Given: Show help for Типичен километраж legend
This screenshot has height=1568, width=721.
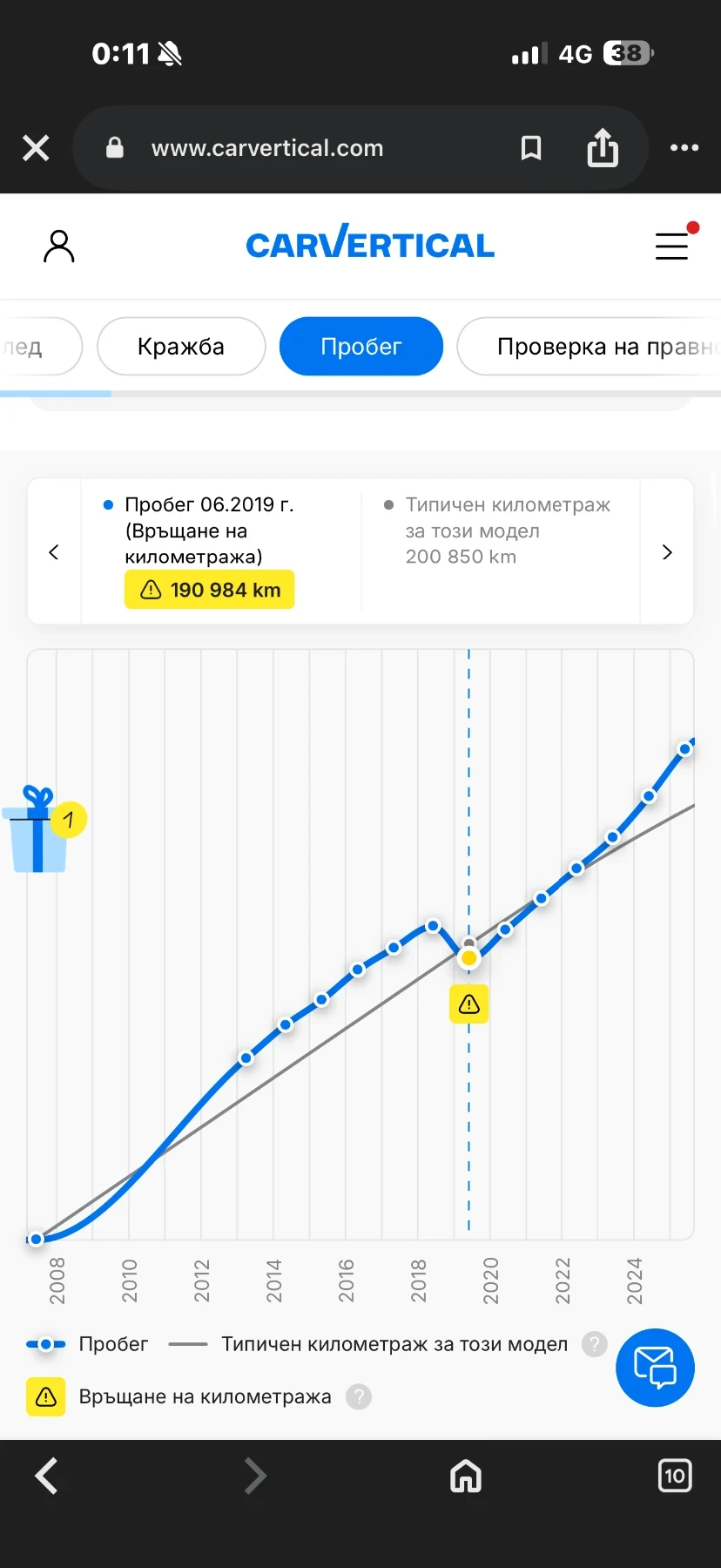Looking at the screenshot, I should (594, 1344).
